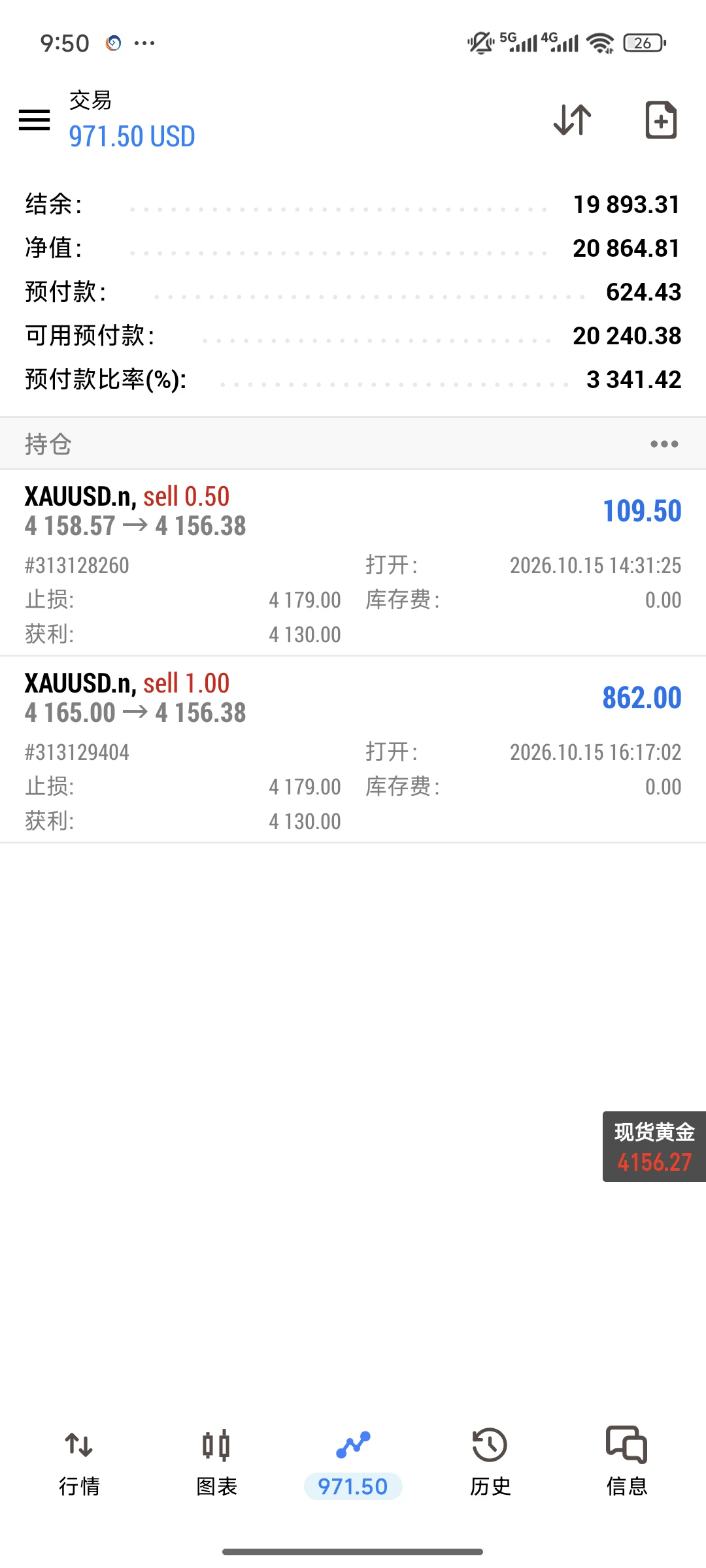The width and height of the screenshot is (706, 1568).
Task: Open the three-dot menu beside 持仓
Action: point(664,444)
